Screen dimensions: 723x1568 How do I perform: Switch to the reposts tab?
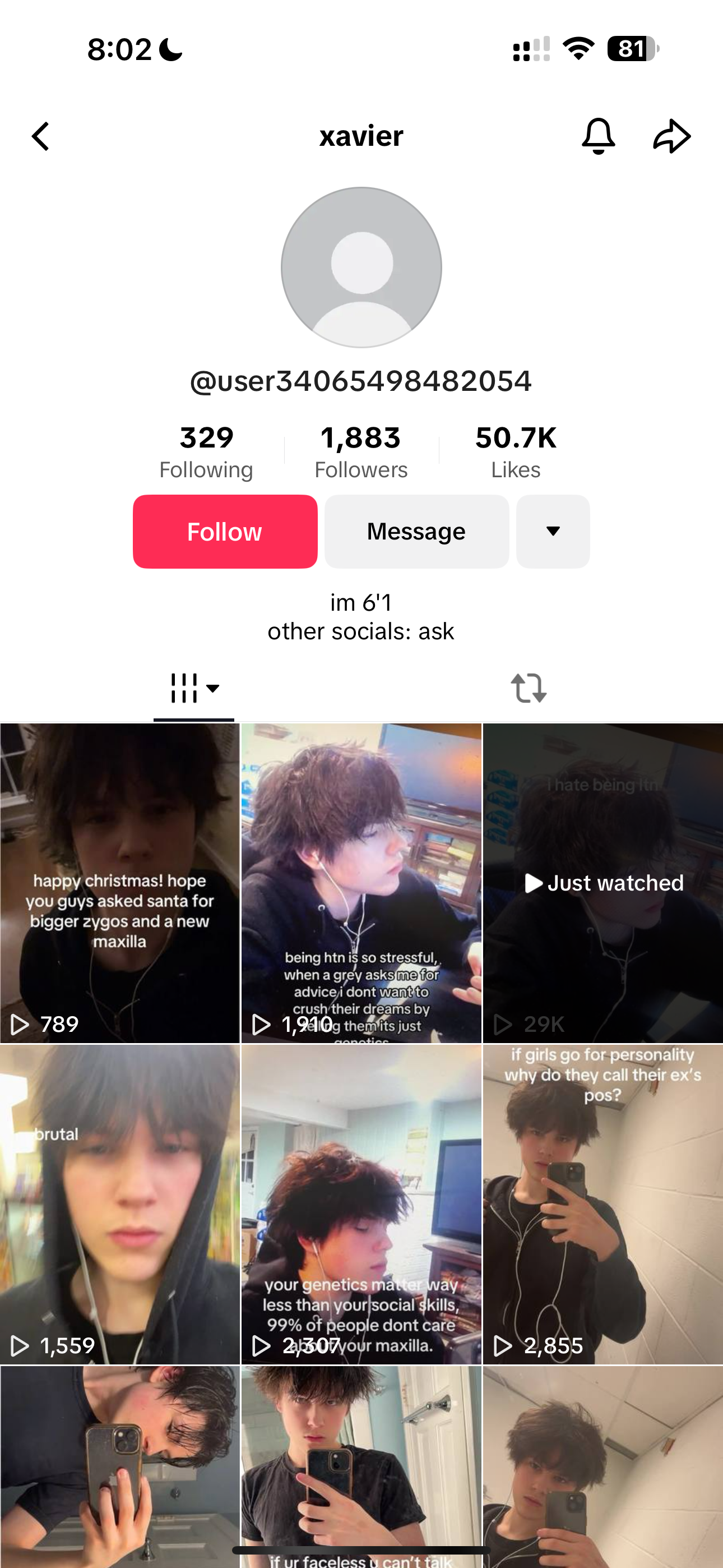pos(529,689)
